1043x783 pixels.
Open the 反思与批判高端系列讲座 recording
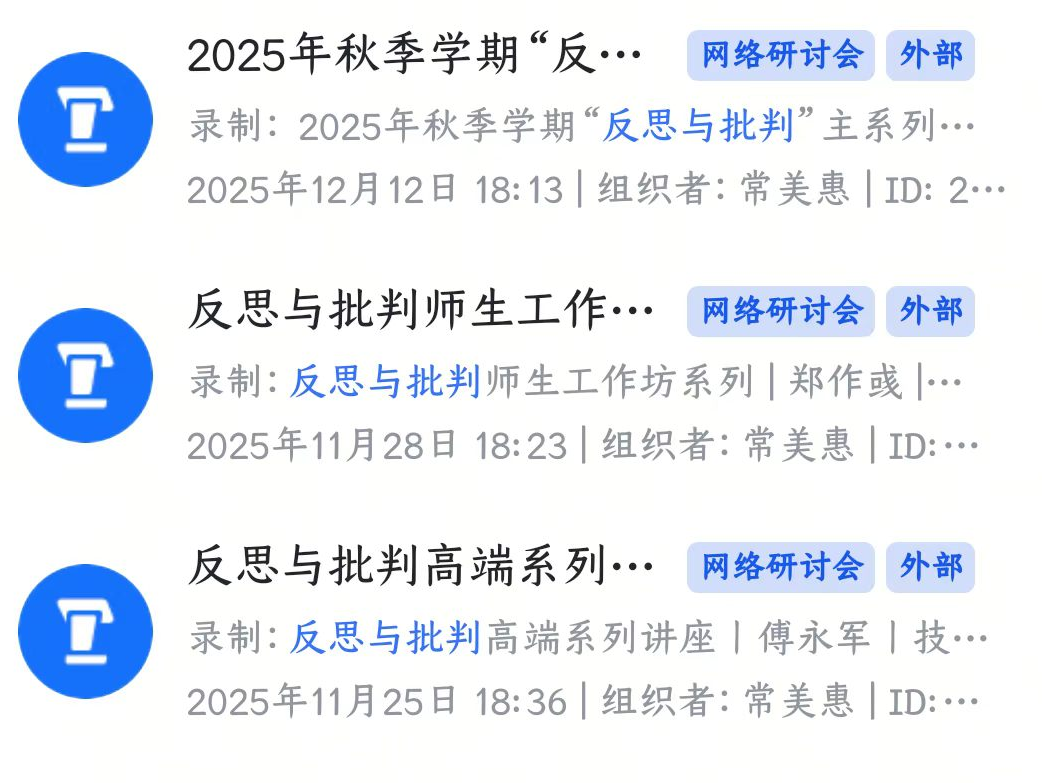point(420,568)
